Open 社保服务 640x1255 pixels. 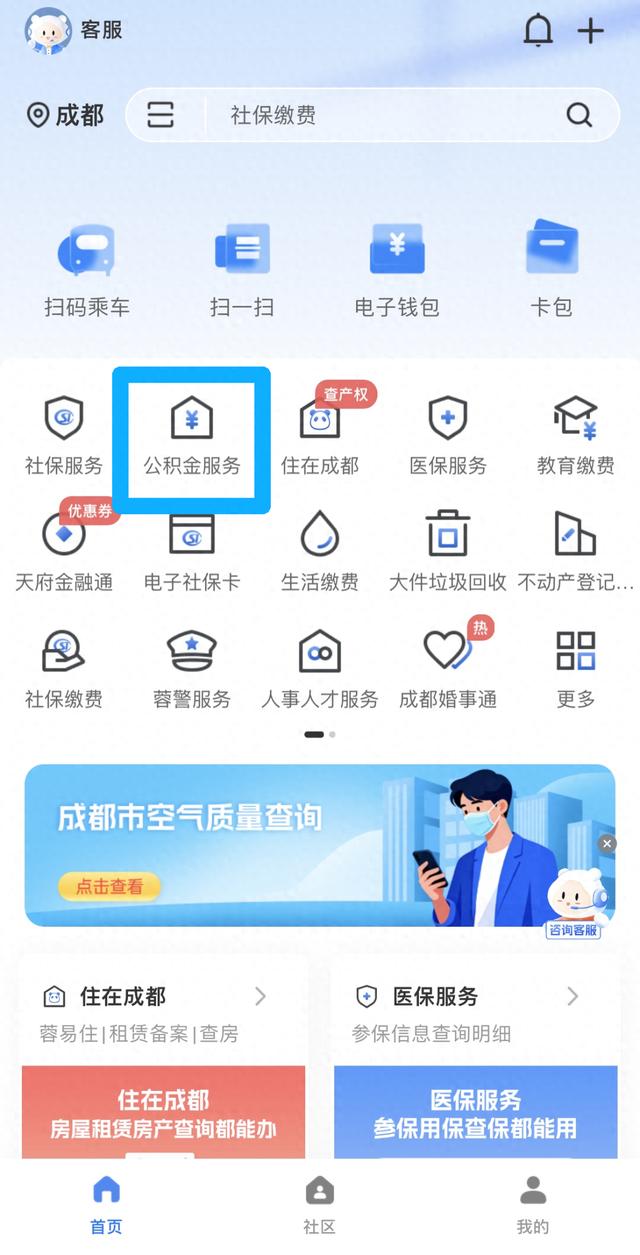(x=64, y=437)
